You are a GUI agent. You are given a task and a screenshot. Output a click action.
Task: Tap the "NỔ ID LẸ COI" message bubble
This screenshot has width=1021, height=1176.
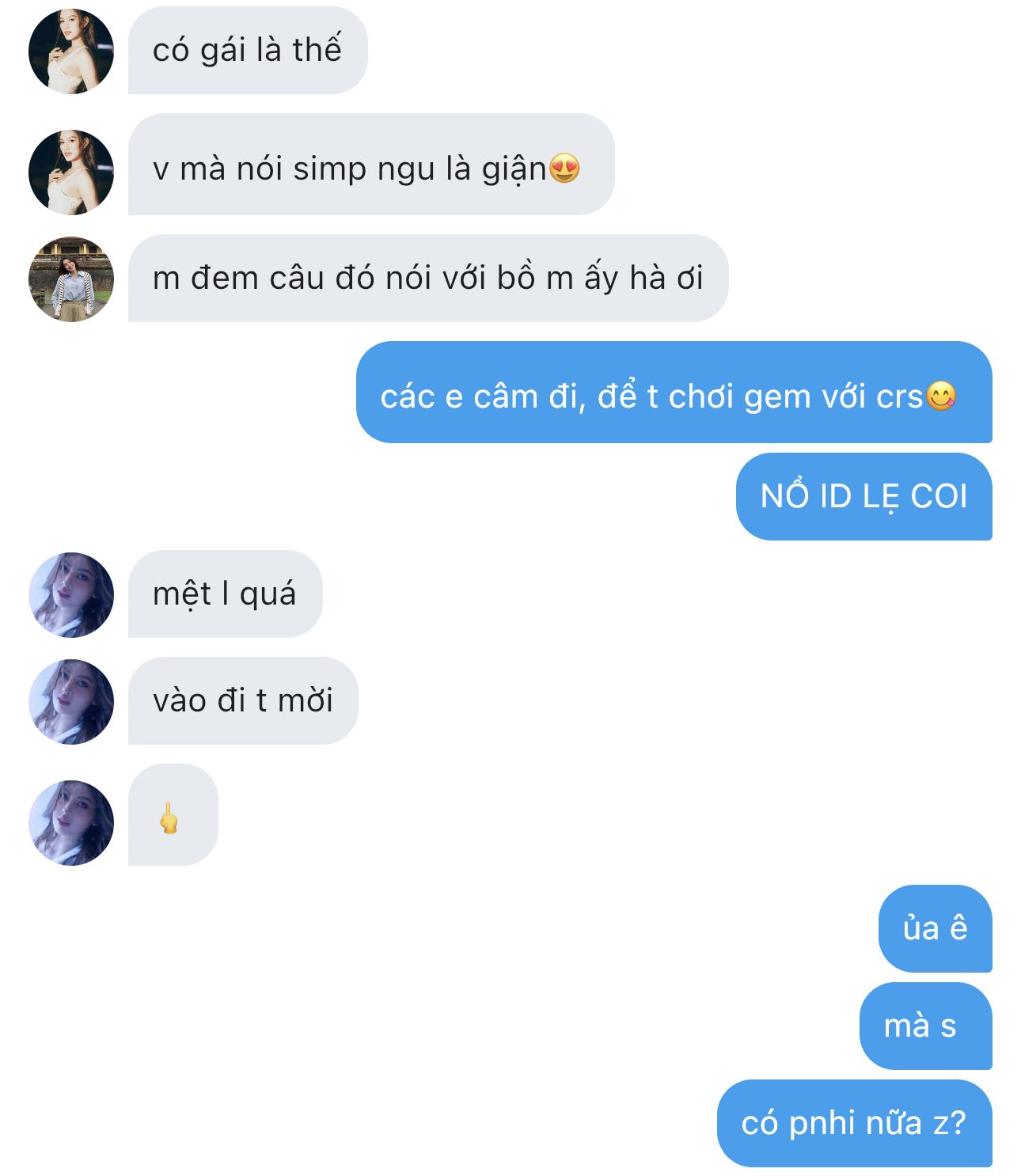[x=863, y=497]
